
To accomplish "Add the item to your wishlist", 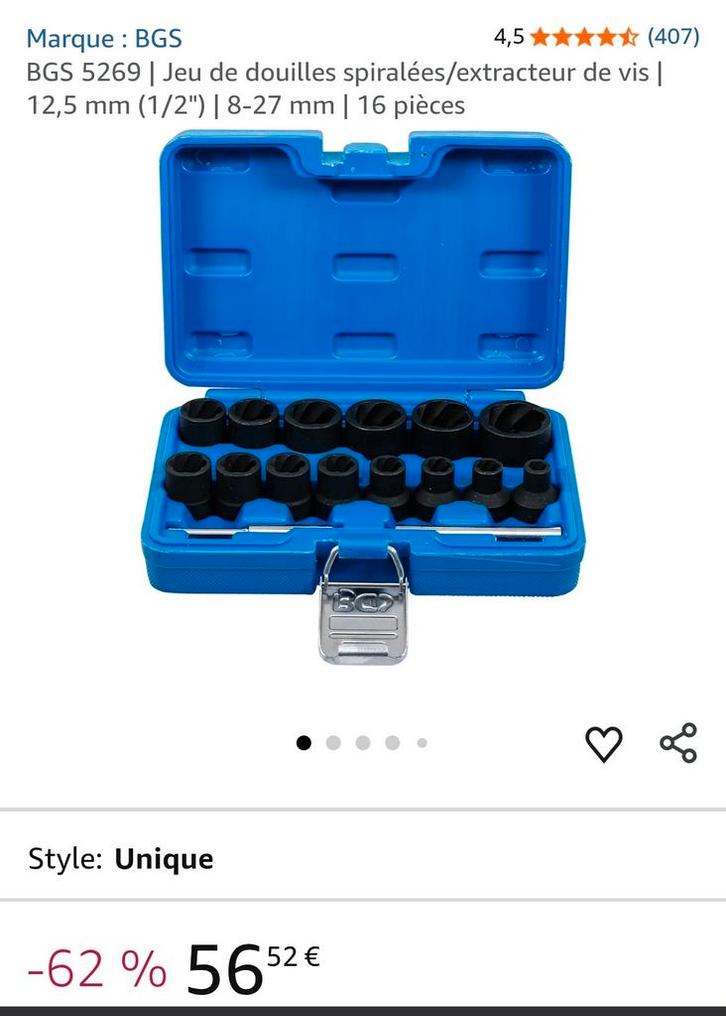I will [604, 742].
